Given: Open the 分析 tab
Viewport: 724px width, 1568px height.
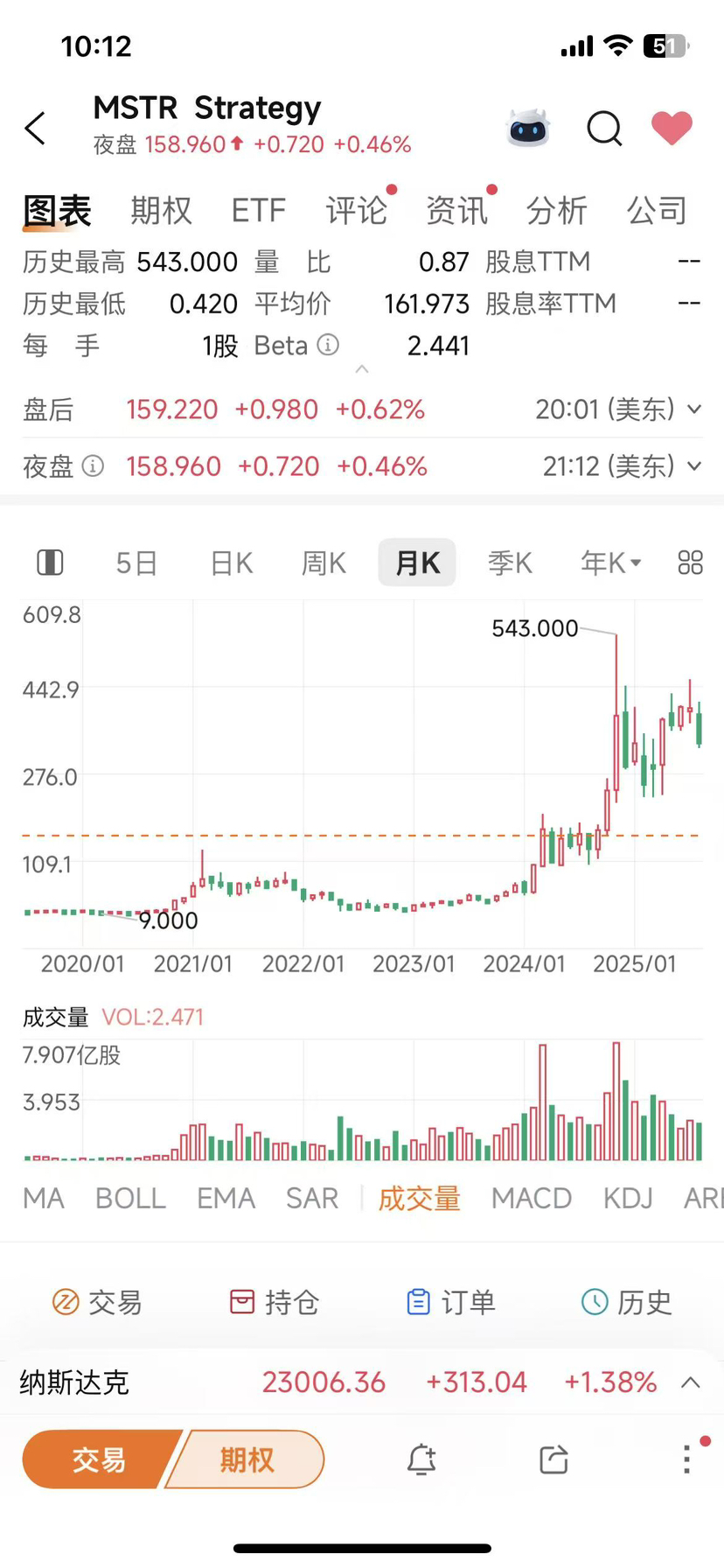Looking at the screenshot, I should click(556, 211).
